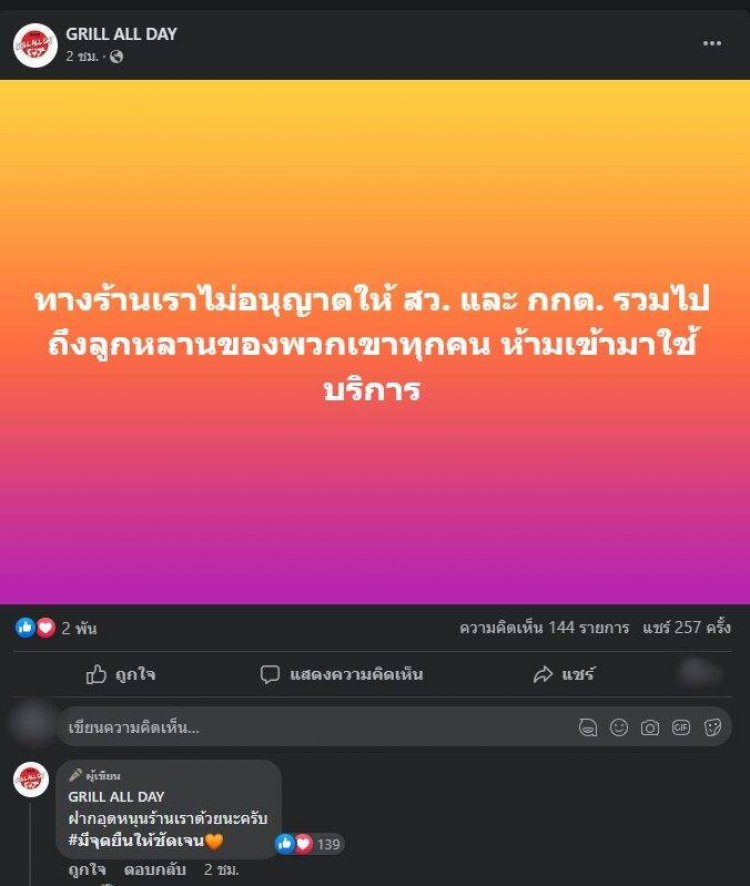Like the post with ถูกใจ button
The image size is (750, 886).
[121, 675]
